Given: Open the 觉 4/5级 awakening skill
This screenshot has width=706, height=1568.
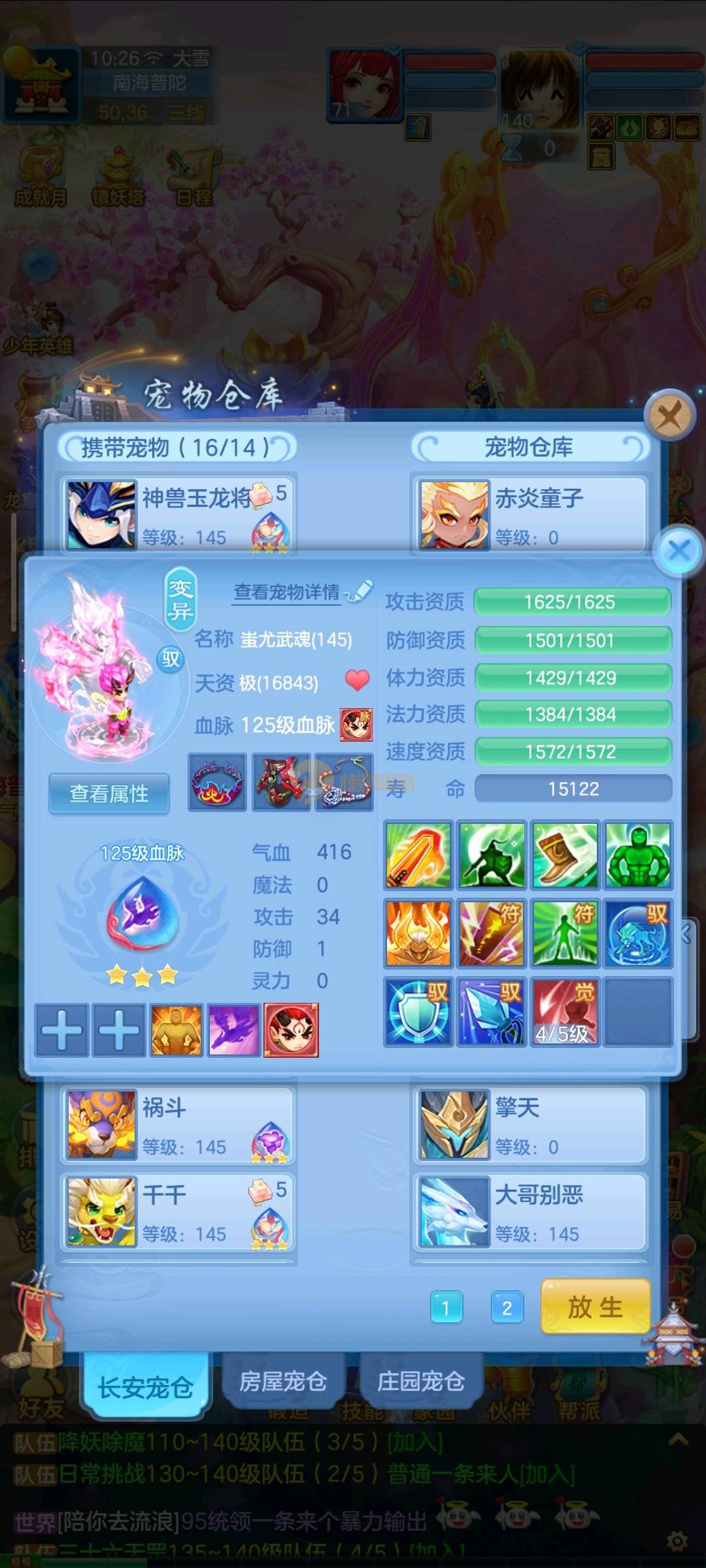Looking at the screenshot, I should pos(565,1012).
